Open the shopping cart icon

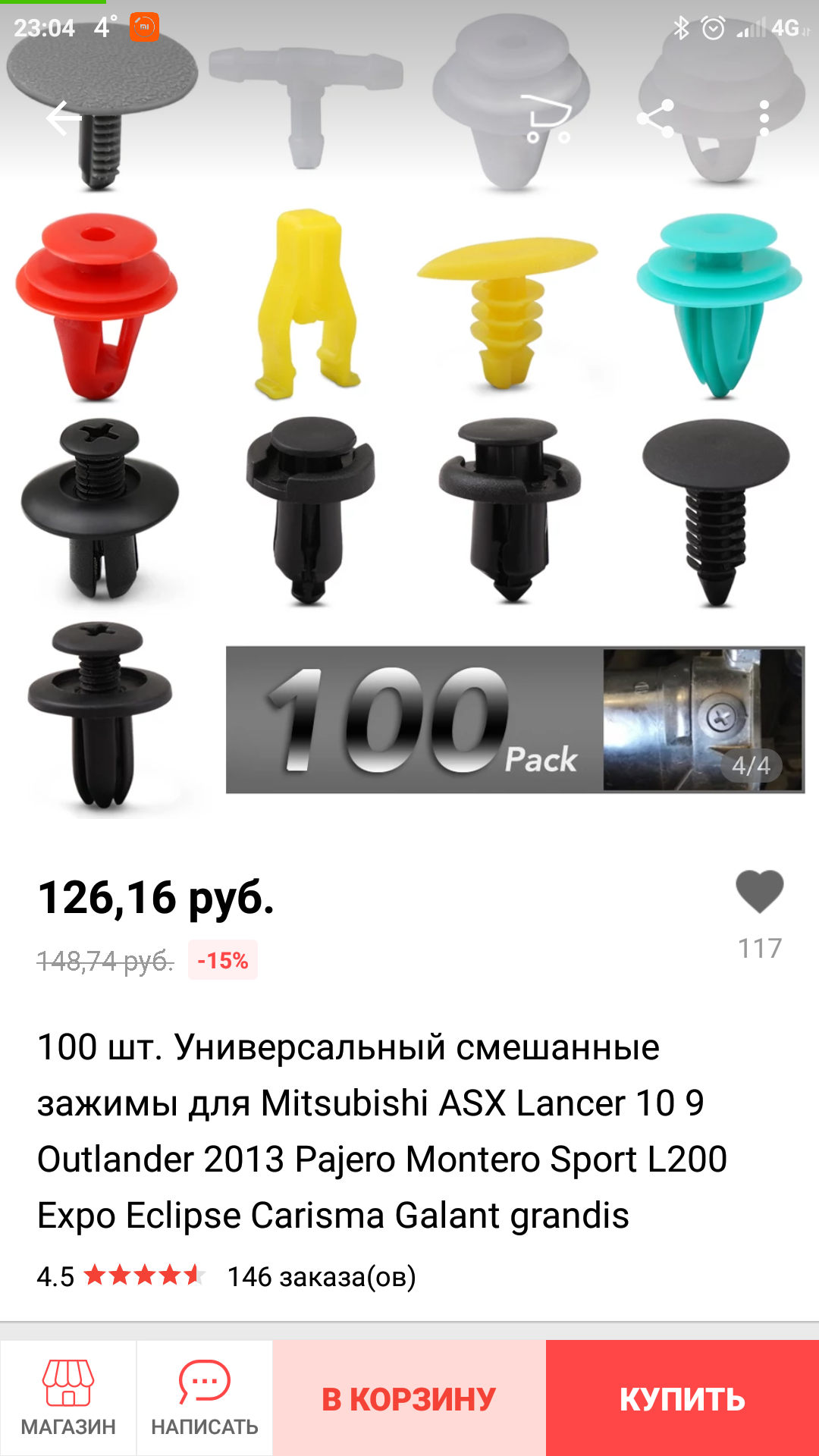pyautogui.click(x=548, y=119)
